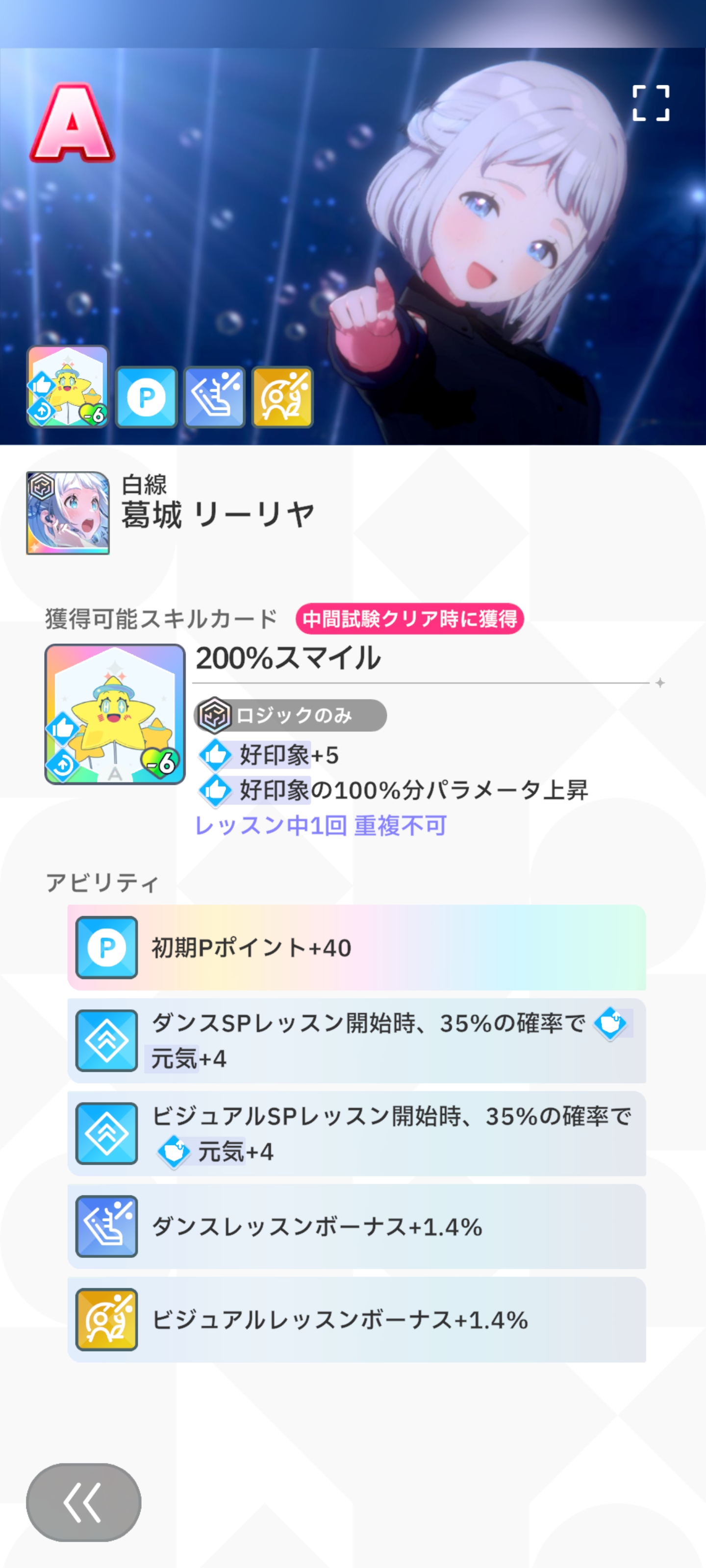Viewport: 706px width, 1568px height.
Task: Open the 葛城リーリヤ character thumbnail
Action: click(x=68, y=513)
